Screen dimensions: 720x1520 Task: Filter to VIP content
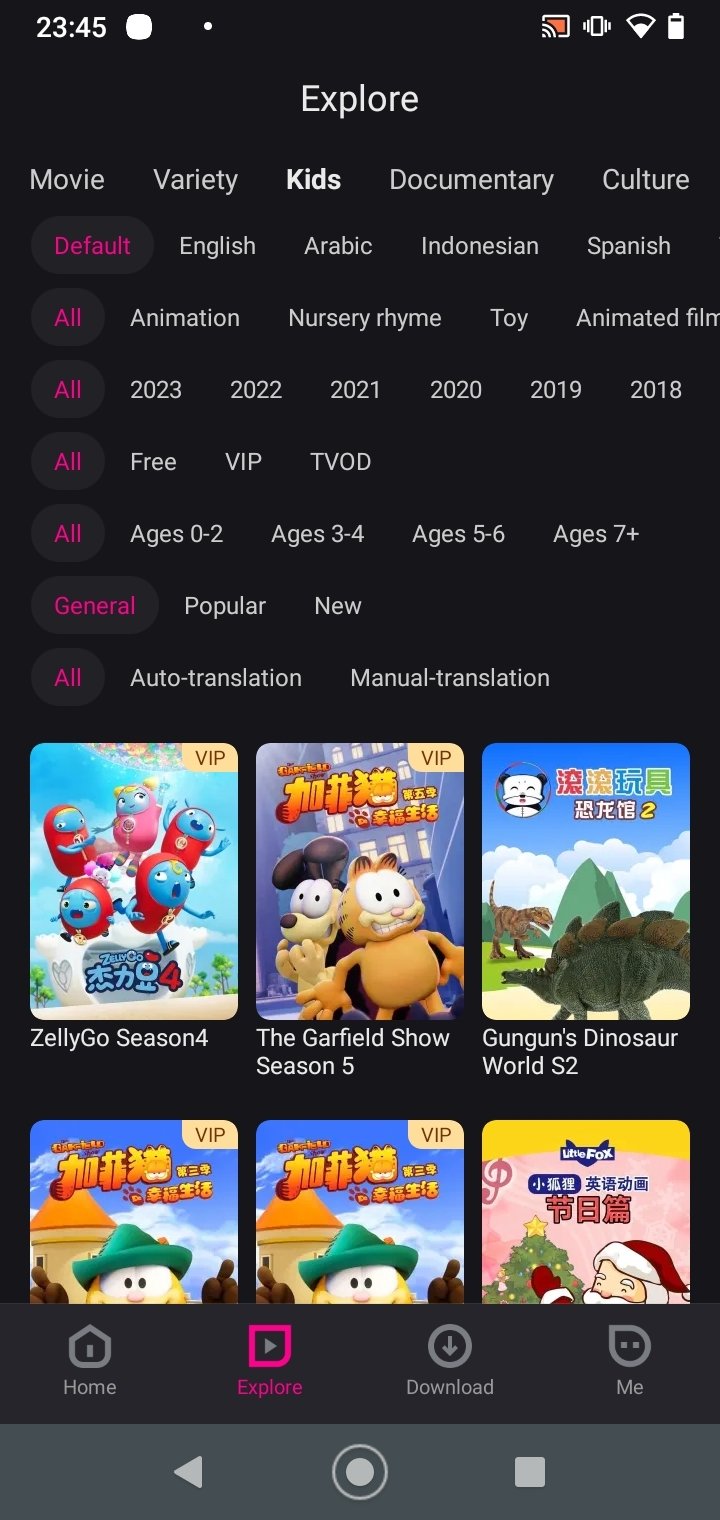(243, 462)
